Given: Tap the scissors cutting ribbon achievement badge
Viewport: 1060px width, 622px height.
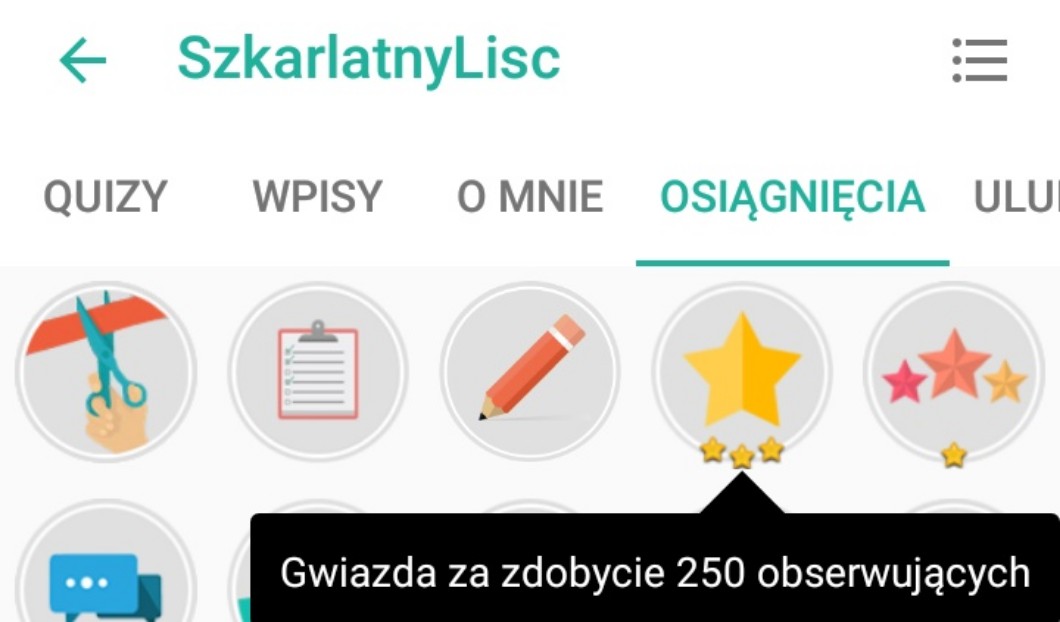Looking at the screenshot, I should point(106,372).
